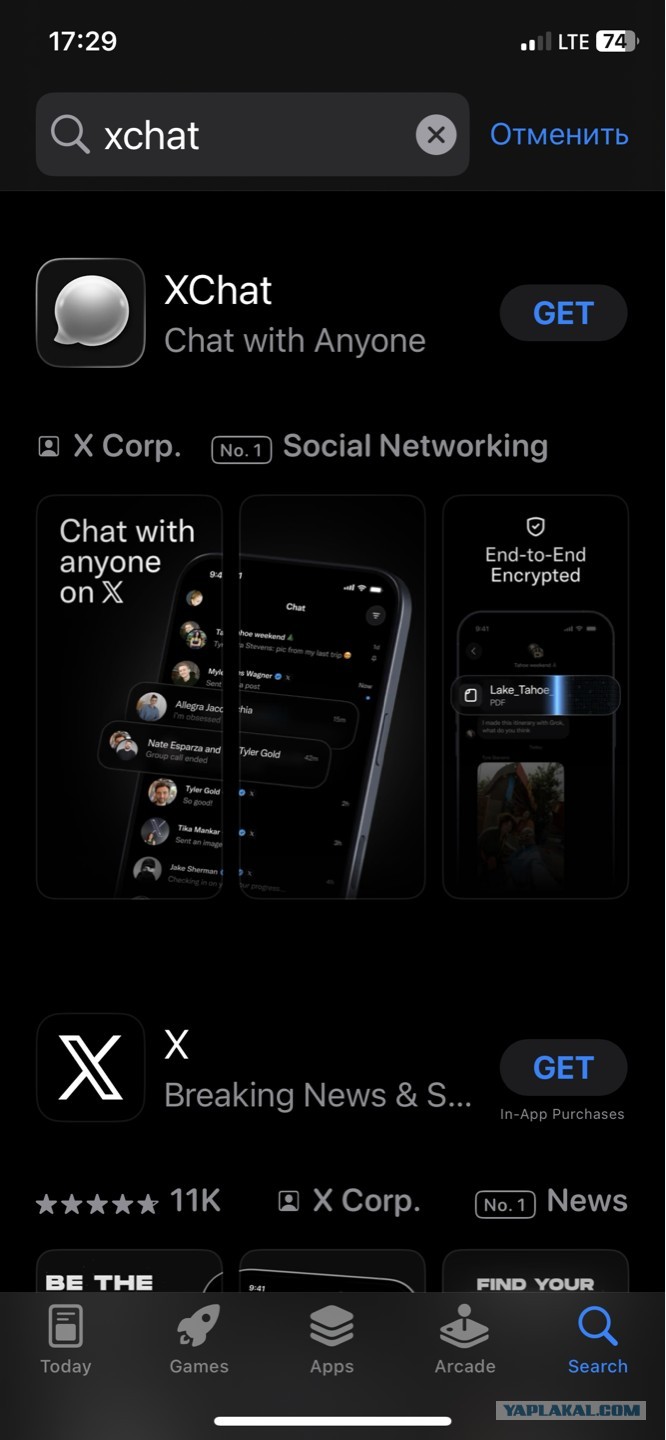Switch to the Today tab

point(66,1340)
